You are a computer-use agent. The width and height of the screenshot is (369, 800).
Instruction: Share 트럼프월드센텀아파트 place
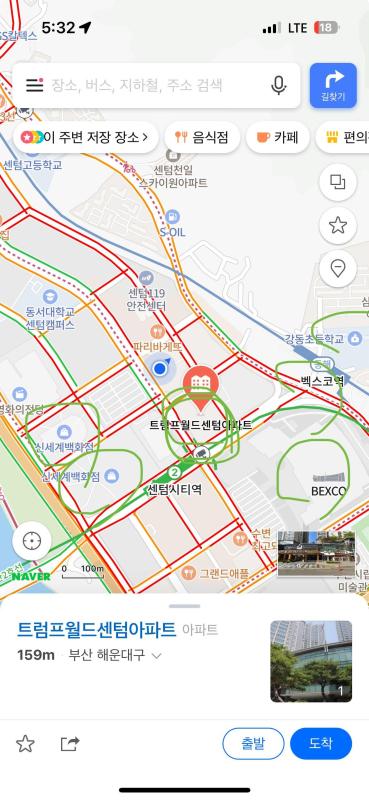pyautogui.click(x=70, y=743)
